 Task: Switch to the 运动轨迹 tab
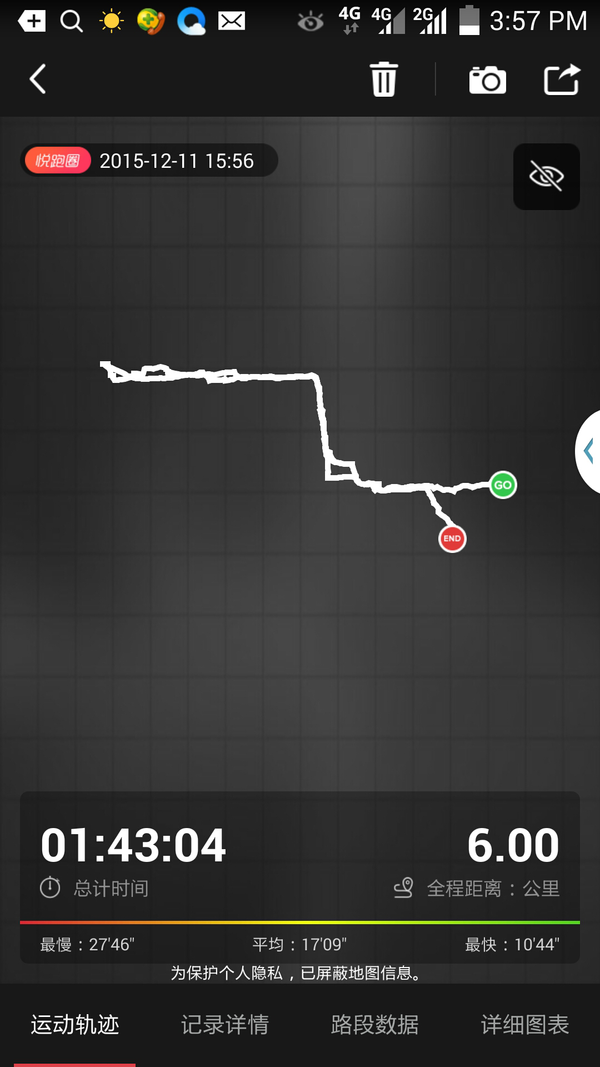coord(75,1025)
